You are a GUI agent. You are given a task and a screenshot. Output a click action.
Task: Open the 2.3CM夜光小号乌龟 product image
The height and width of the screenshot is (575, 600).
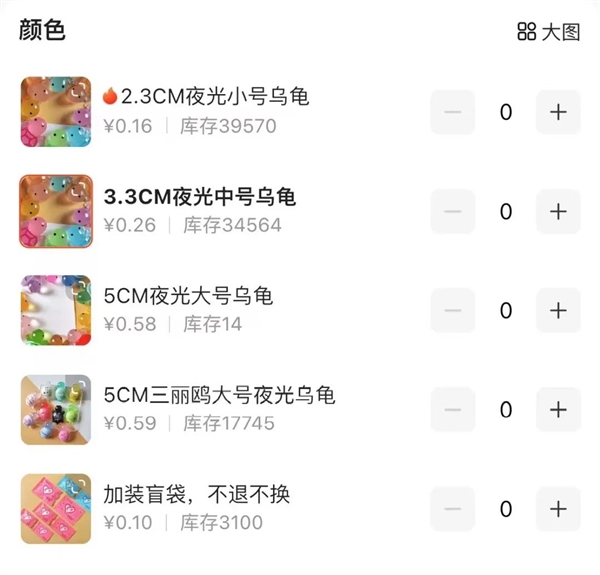56,112
